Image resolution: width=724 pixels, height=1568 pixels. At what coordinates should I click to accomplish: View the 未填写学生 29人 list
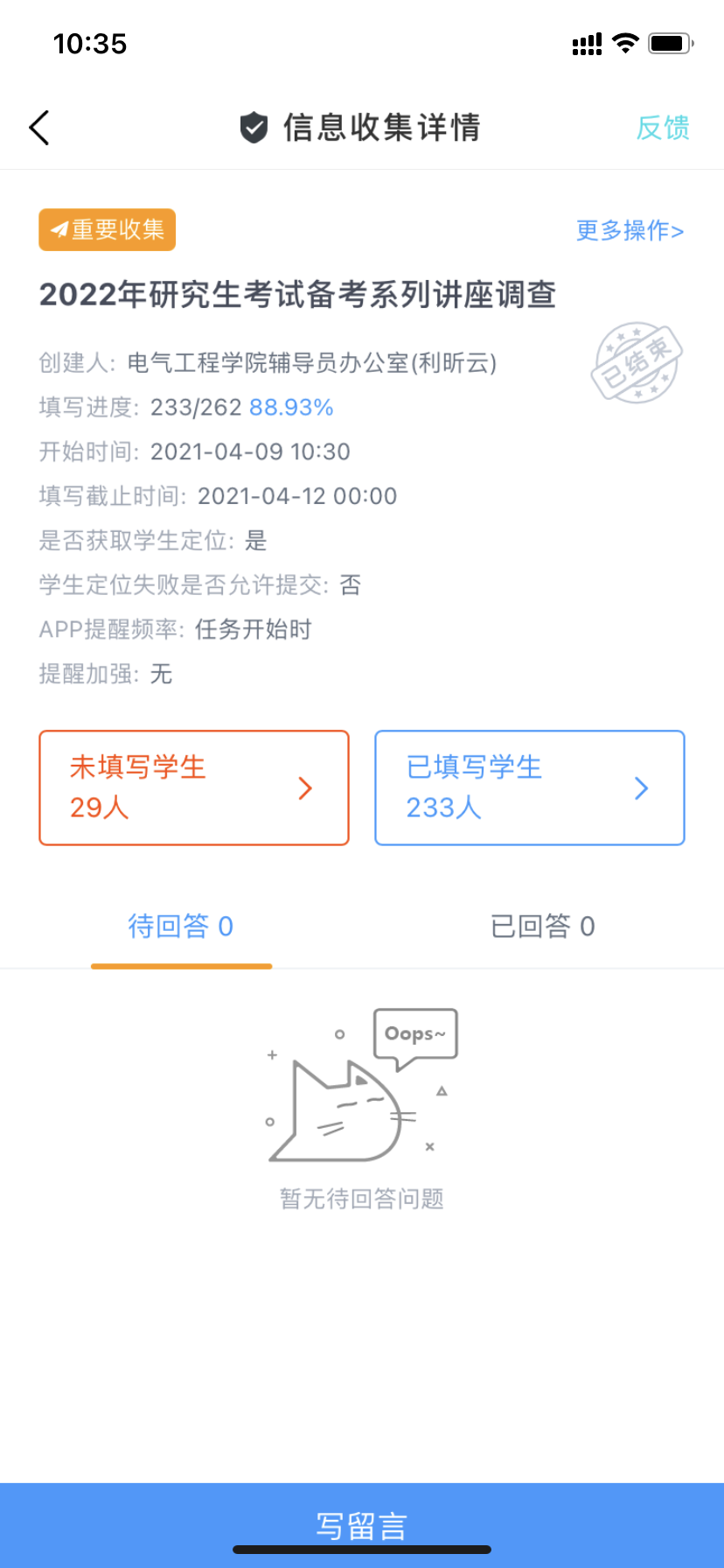pos(194,787)
